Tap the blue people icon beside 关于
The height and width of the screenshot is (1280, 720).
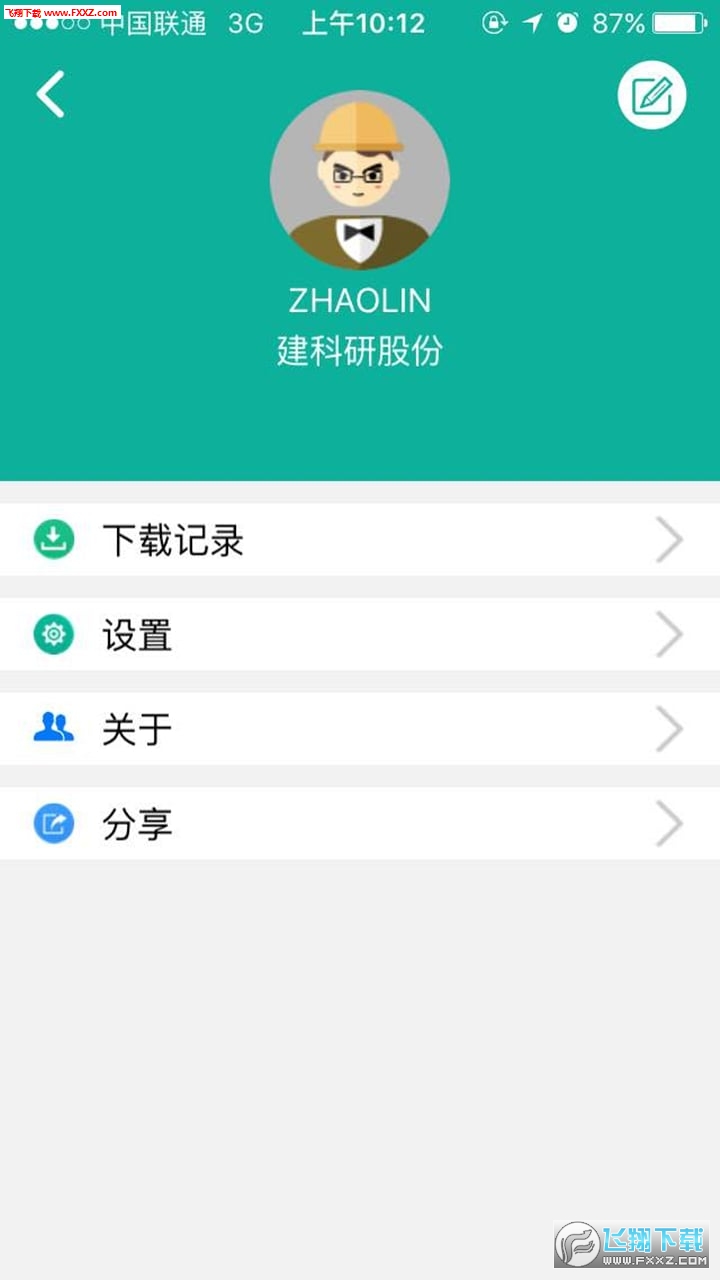pos(53,728)
